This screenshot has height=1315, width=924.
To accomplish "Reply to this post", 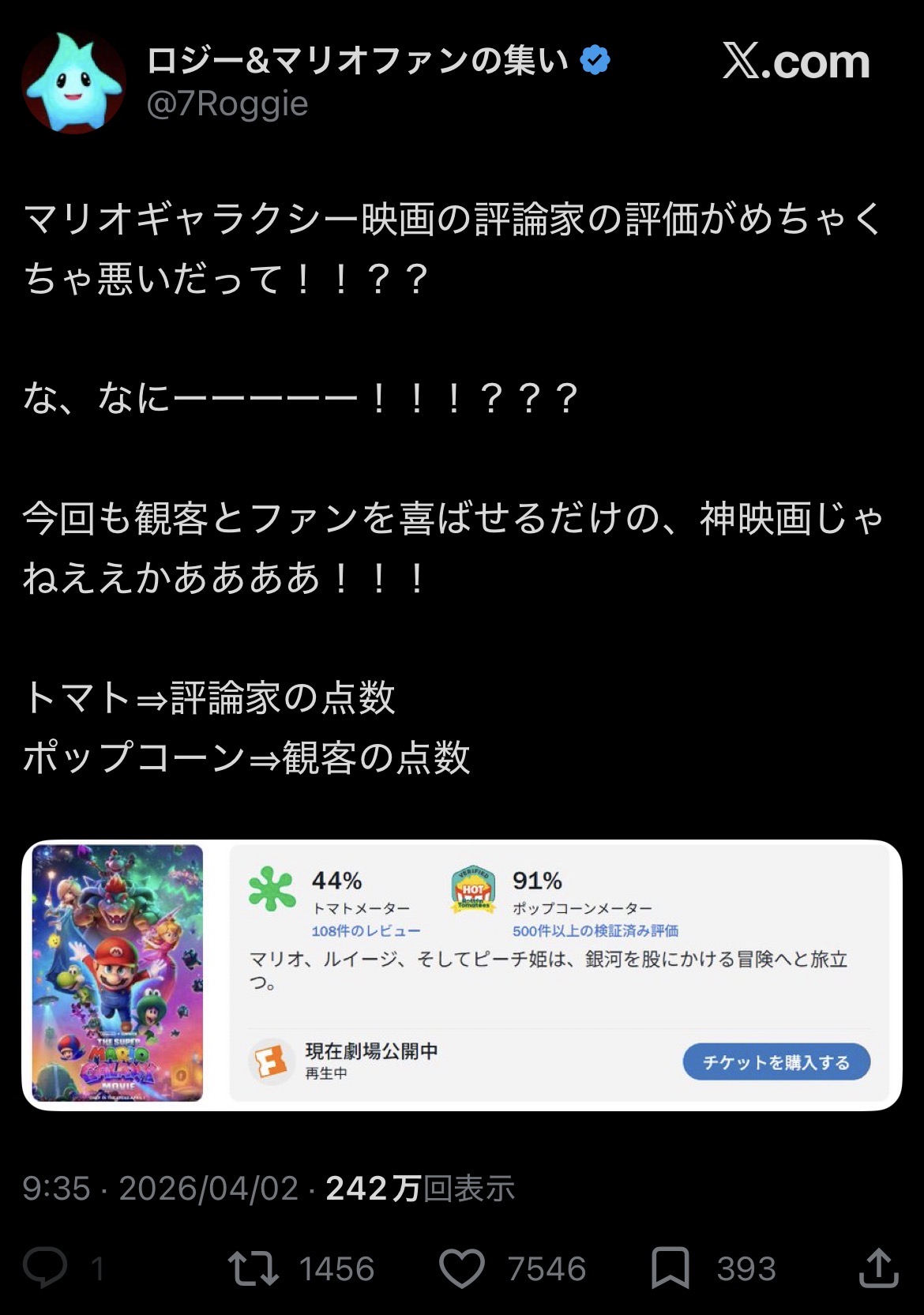I will click(x=45, y=1268).
